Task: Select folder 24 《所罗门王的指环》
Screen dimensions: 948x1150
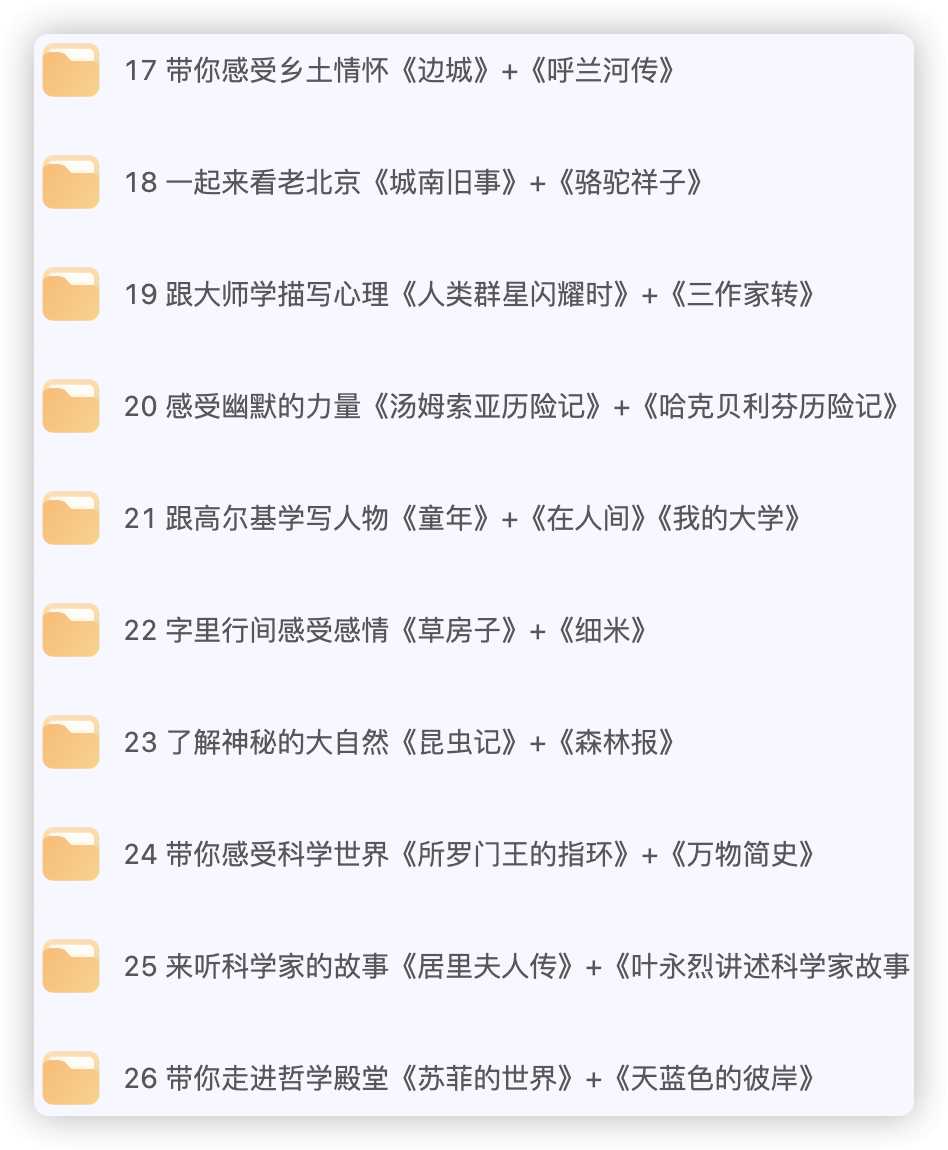Action: [x=470, y=855]
